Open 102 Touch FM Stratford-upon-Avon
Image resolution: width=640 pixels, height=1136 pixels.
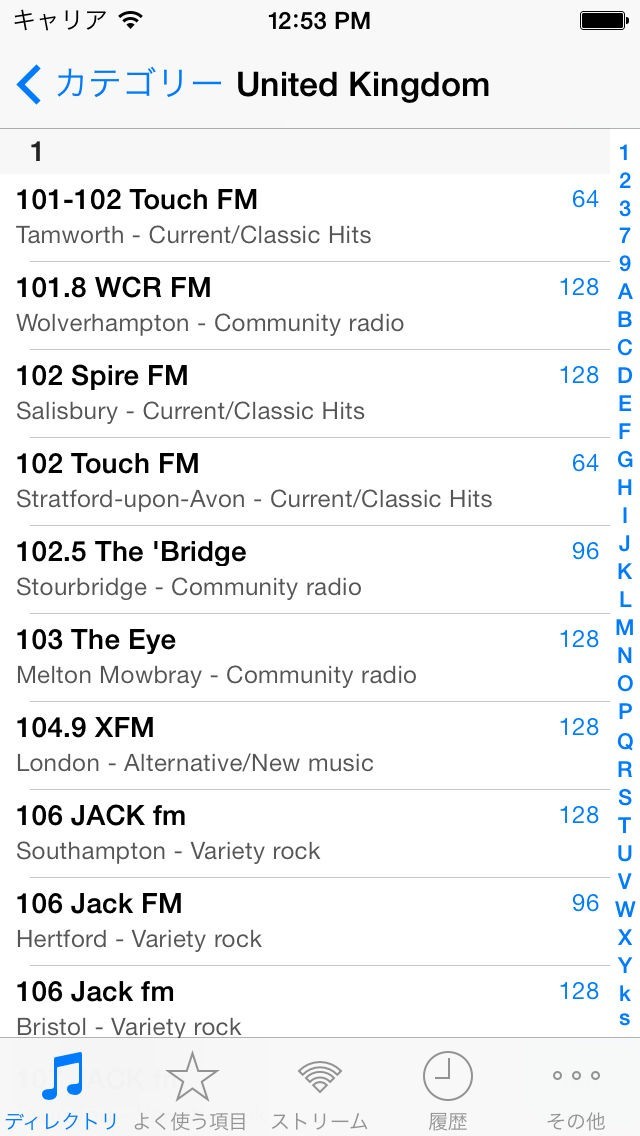[300, 481]
